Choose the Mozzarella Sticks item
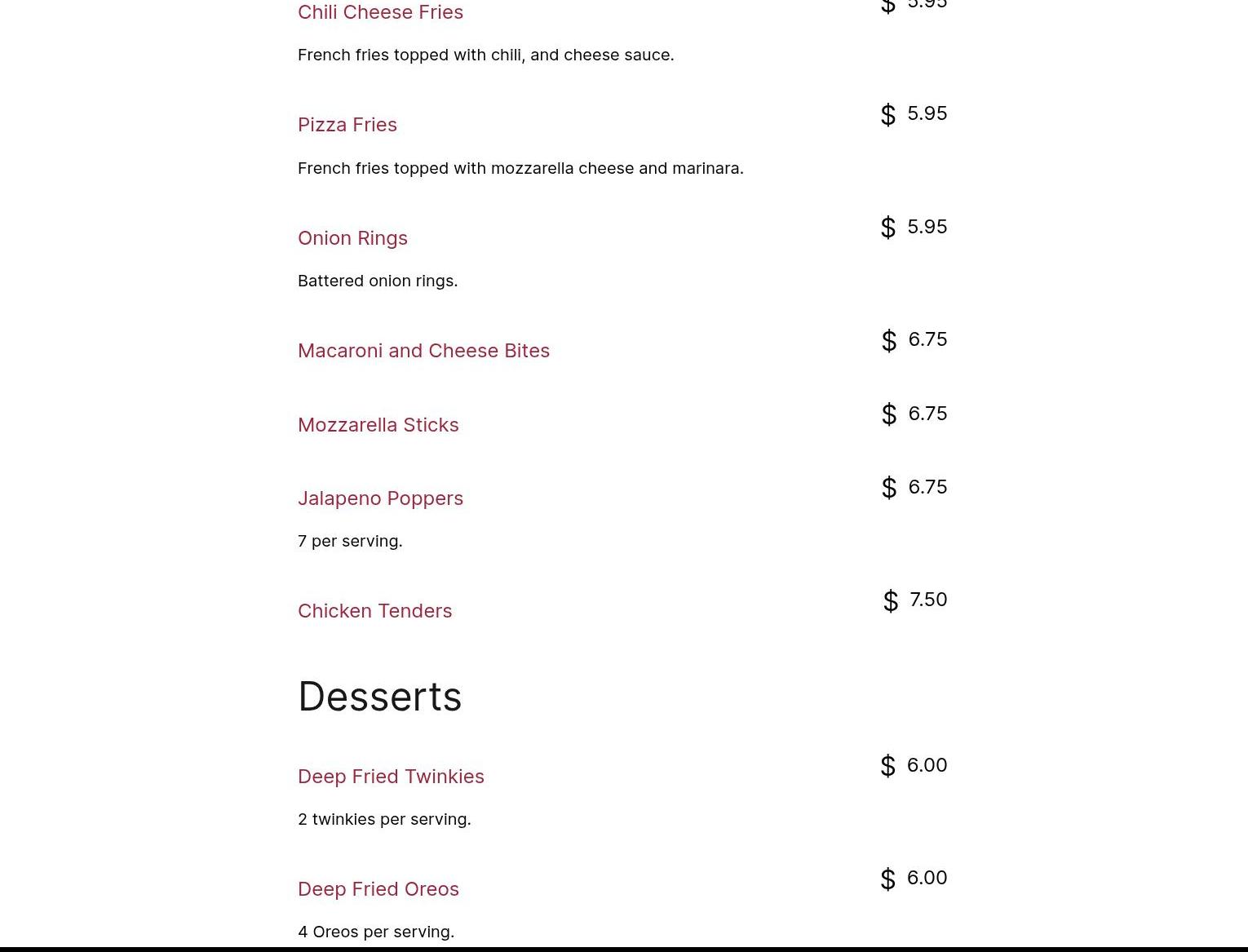This screenshot has width=1248, height=952. pyautogui.click(x=378, y=425)
